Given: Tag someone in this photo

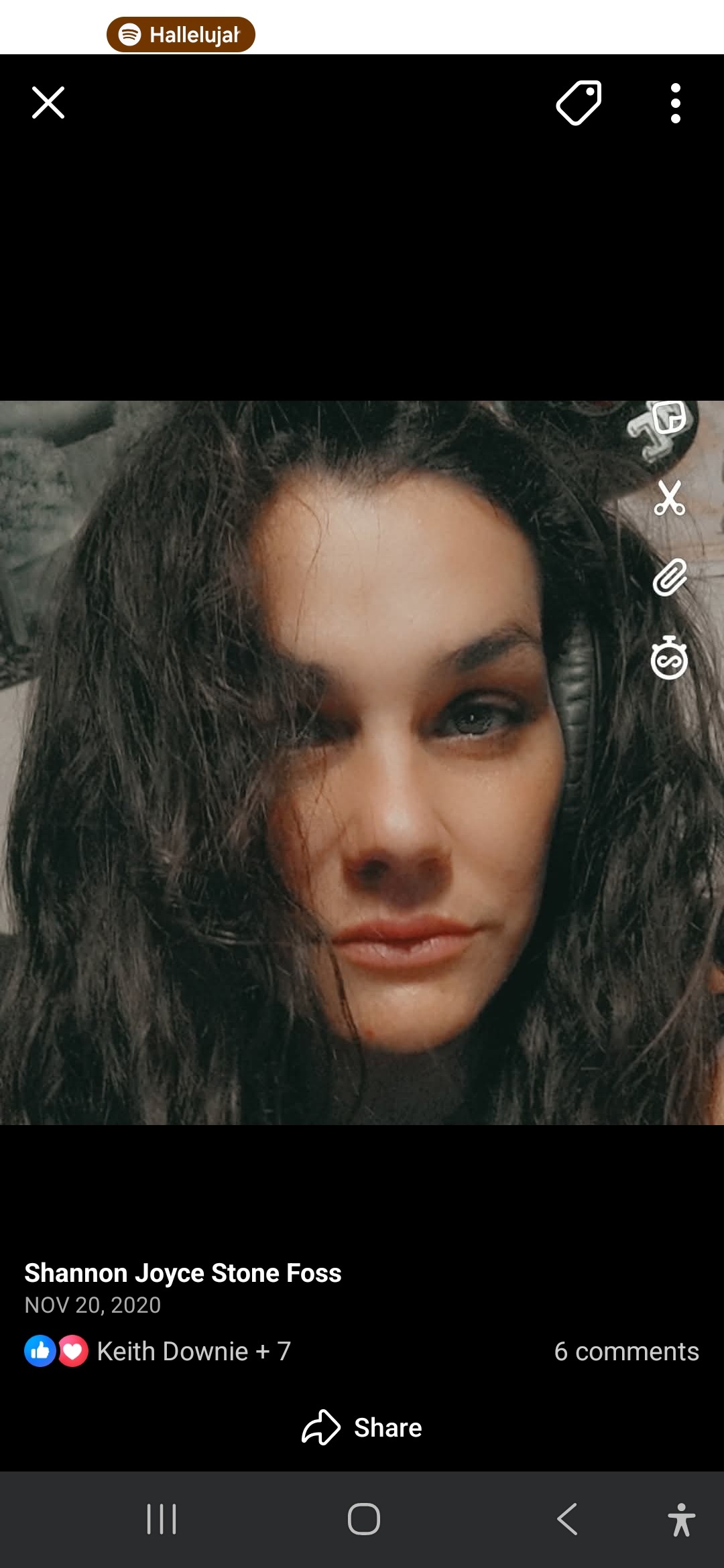Looking at the screenshot, I should 579,103.
